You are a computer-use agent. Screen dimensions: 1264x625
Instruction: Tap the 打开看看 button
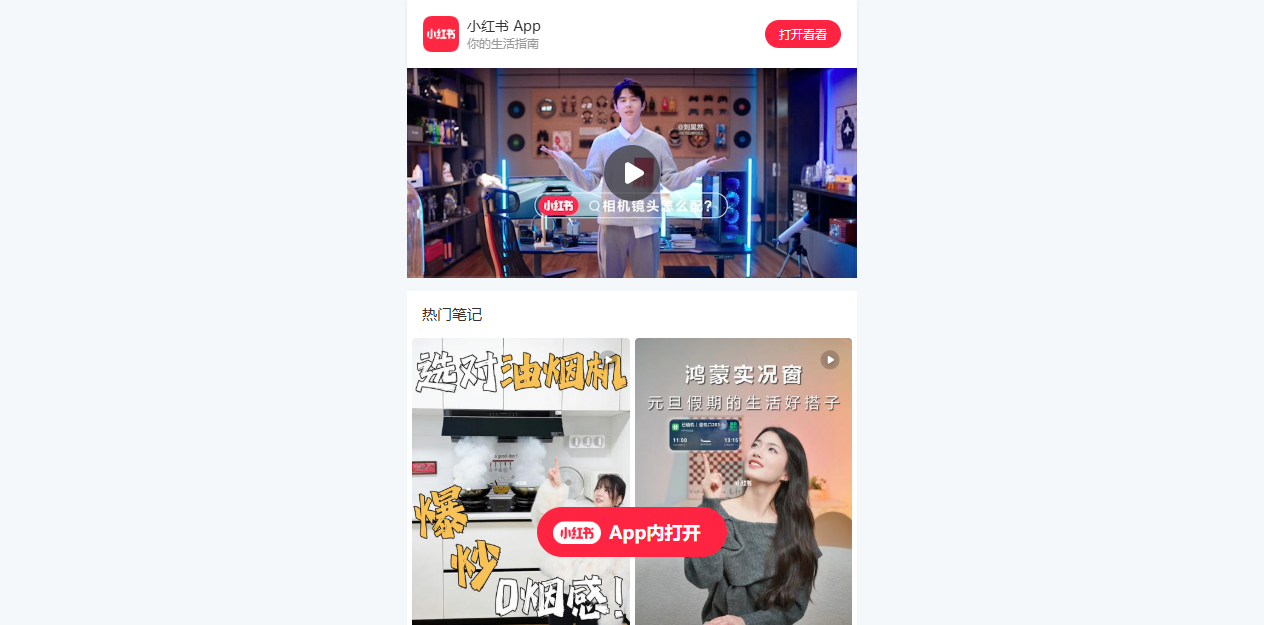click(802, 34)
